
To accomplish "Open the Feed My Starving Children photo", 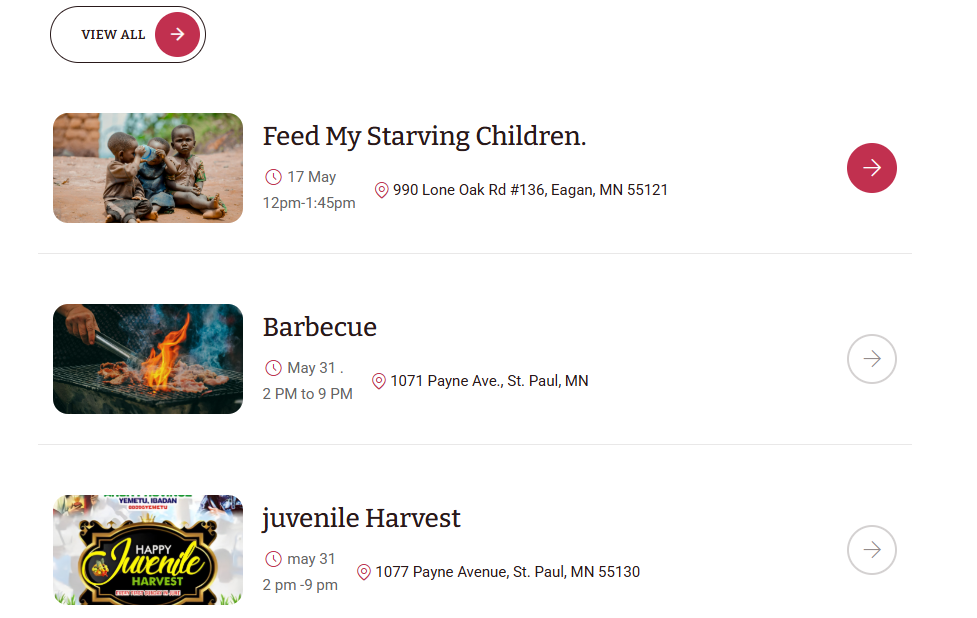I will point(148,168).
